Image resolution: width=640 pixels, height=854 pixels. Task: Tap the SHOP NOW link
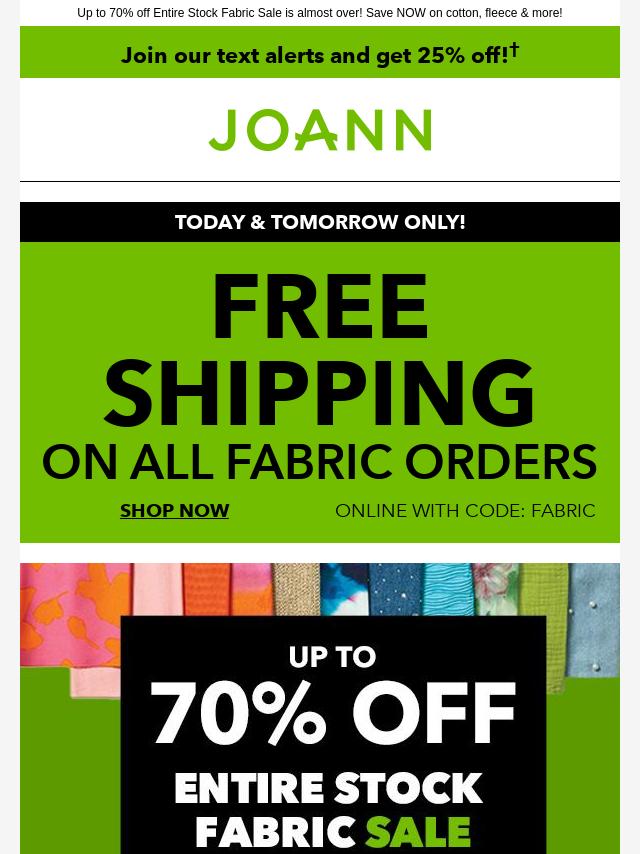click(174, 511)
